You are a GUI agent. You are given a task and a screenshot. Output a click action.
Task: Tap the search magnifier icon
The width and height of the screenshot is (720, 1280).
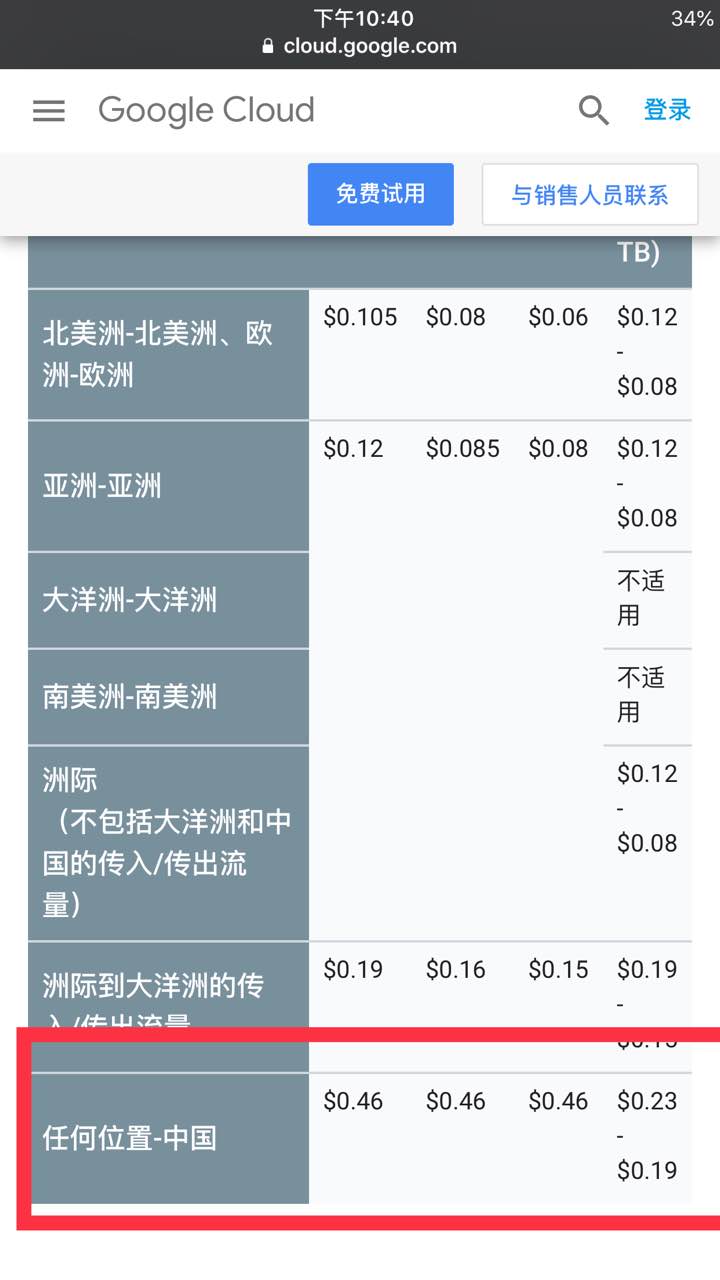click(593, 110)
